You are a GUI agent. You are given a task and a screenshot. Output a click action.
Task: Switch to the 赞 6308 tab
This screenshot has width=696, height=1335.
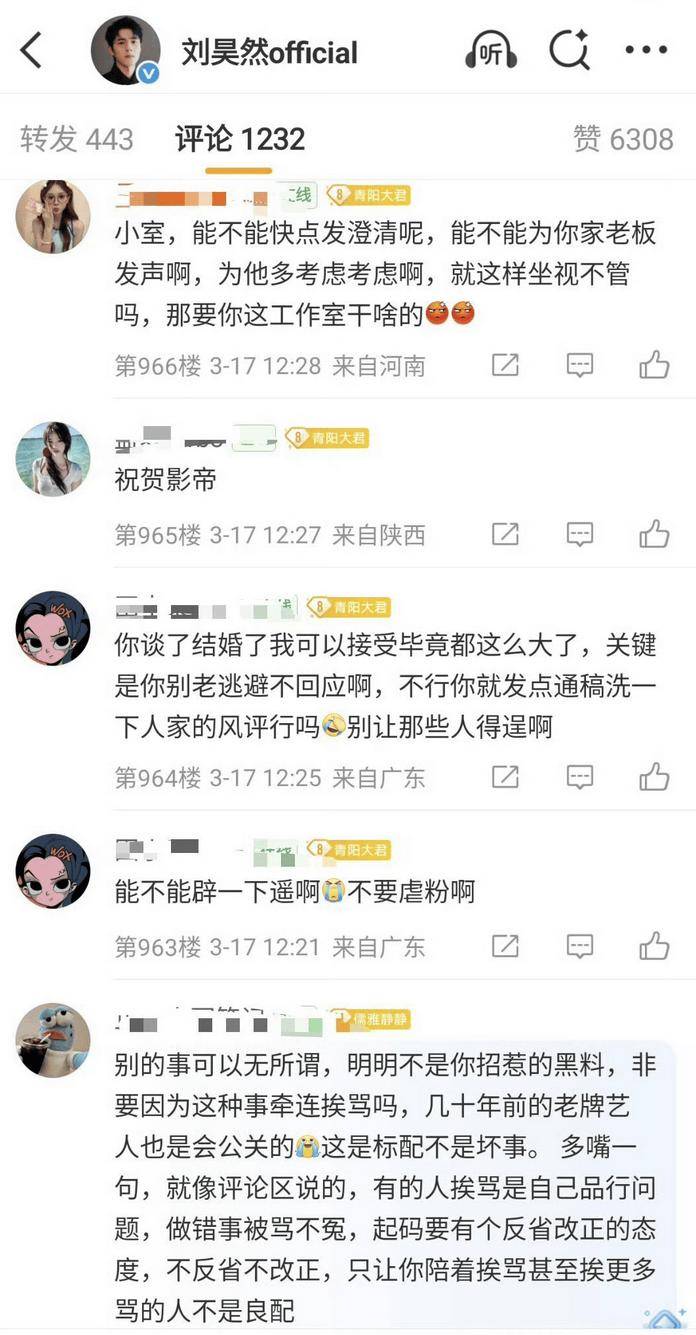point(623,139)
